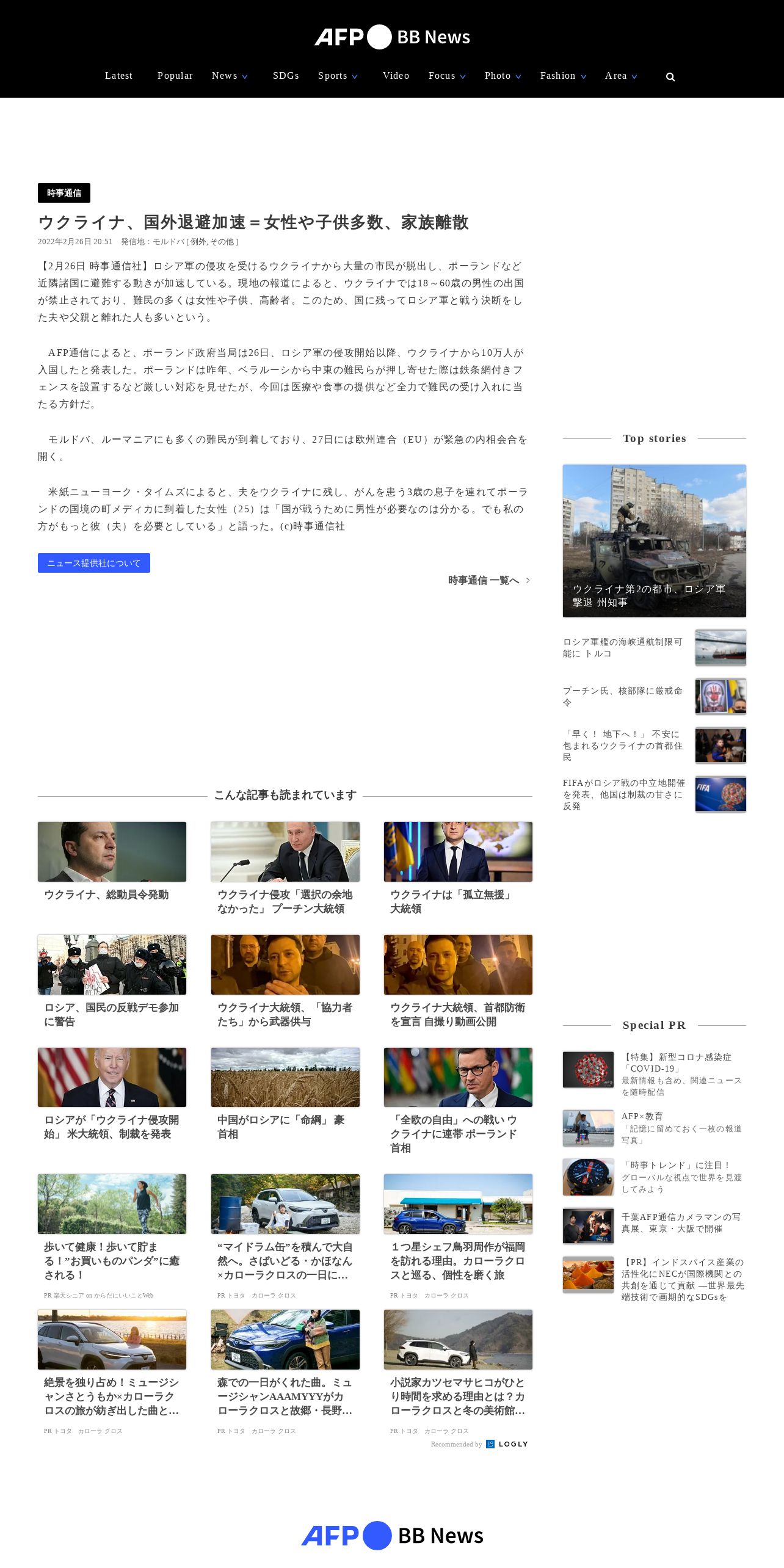Open the 時事通信 一覧へ link
The image size is (784, 1568).
488,580
